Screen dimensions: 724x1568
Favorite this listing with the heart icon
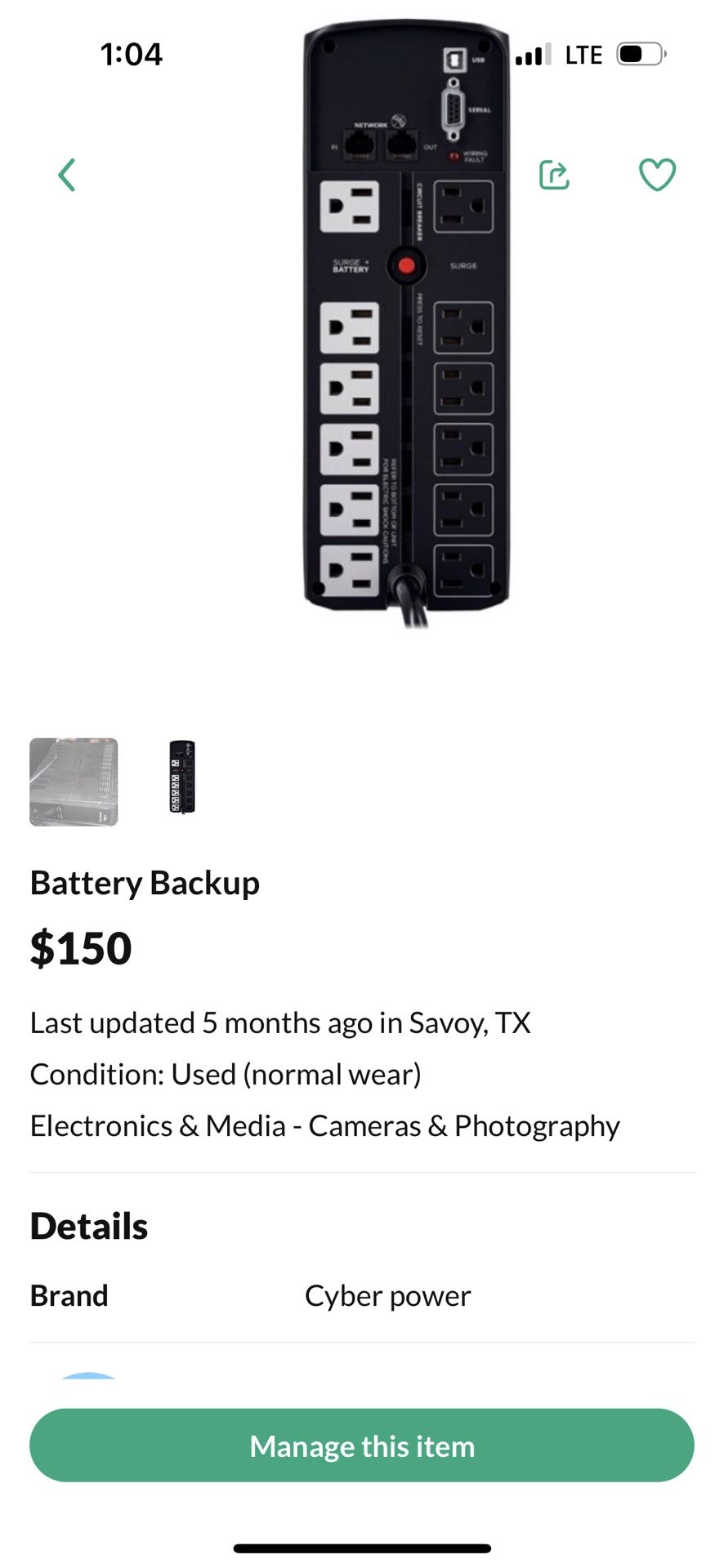(658, 174)
